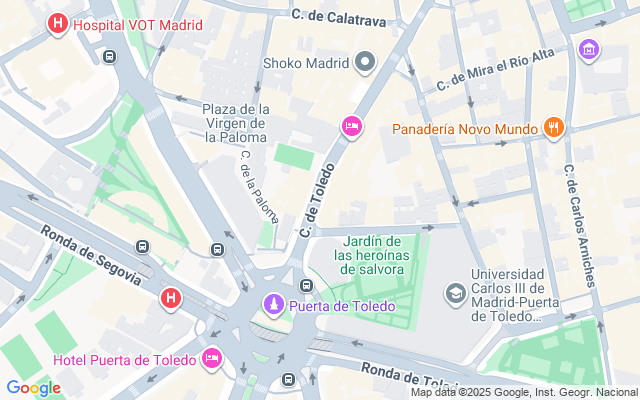Open the Google logo link
Viewport: 640px width, 400px height.
point(33,388)
